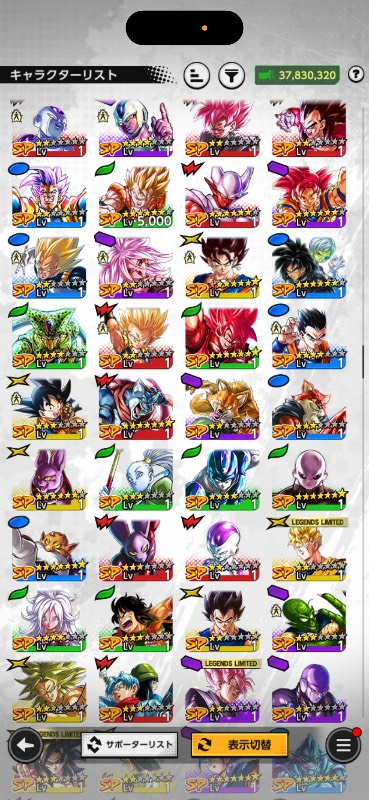This screenshot has height=800, width=369.
Task: Select the bald gray alien green card
Action: [309, 480]
